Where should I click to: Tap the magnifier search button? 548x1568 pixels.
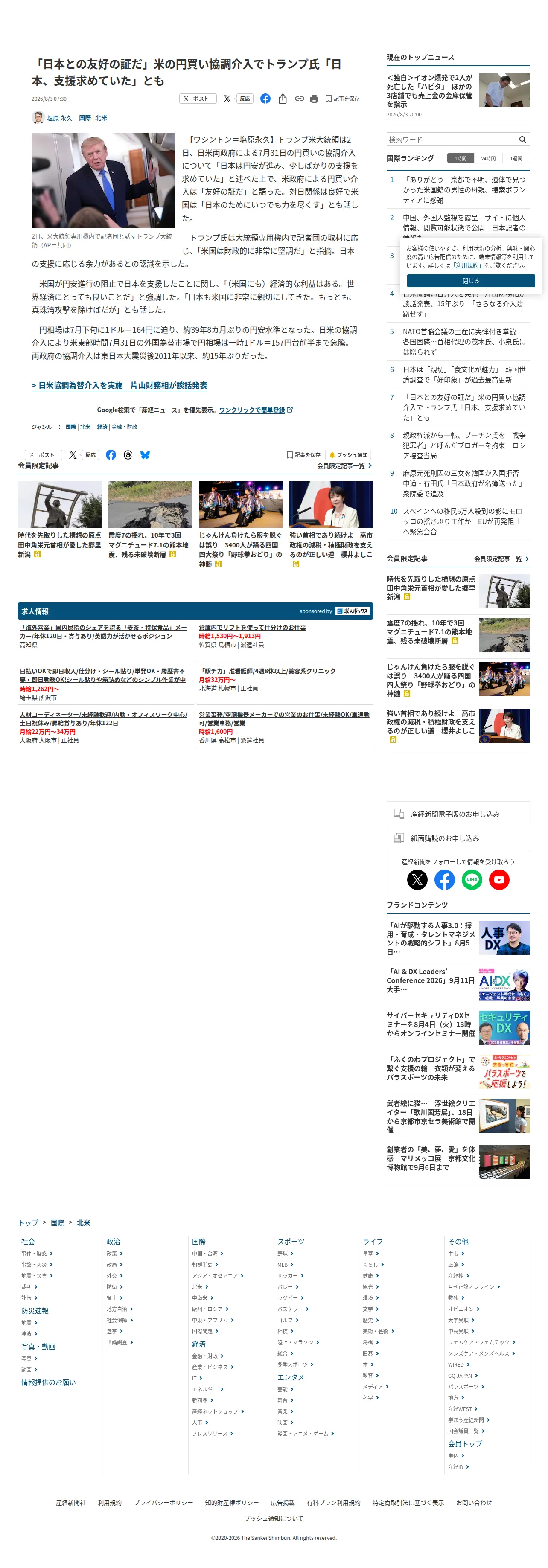[x=522, y=140]
